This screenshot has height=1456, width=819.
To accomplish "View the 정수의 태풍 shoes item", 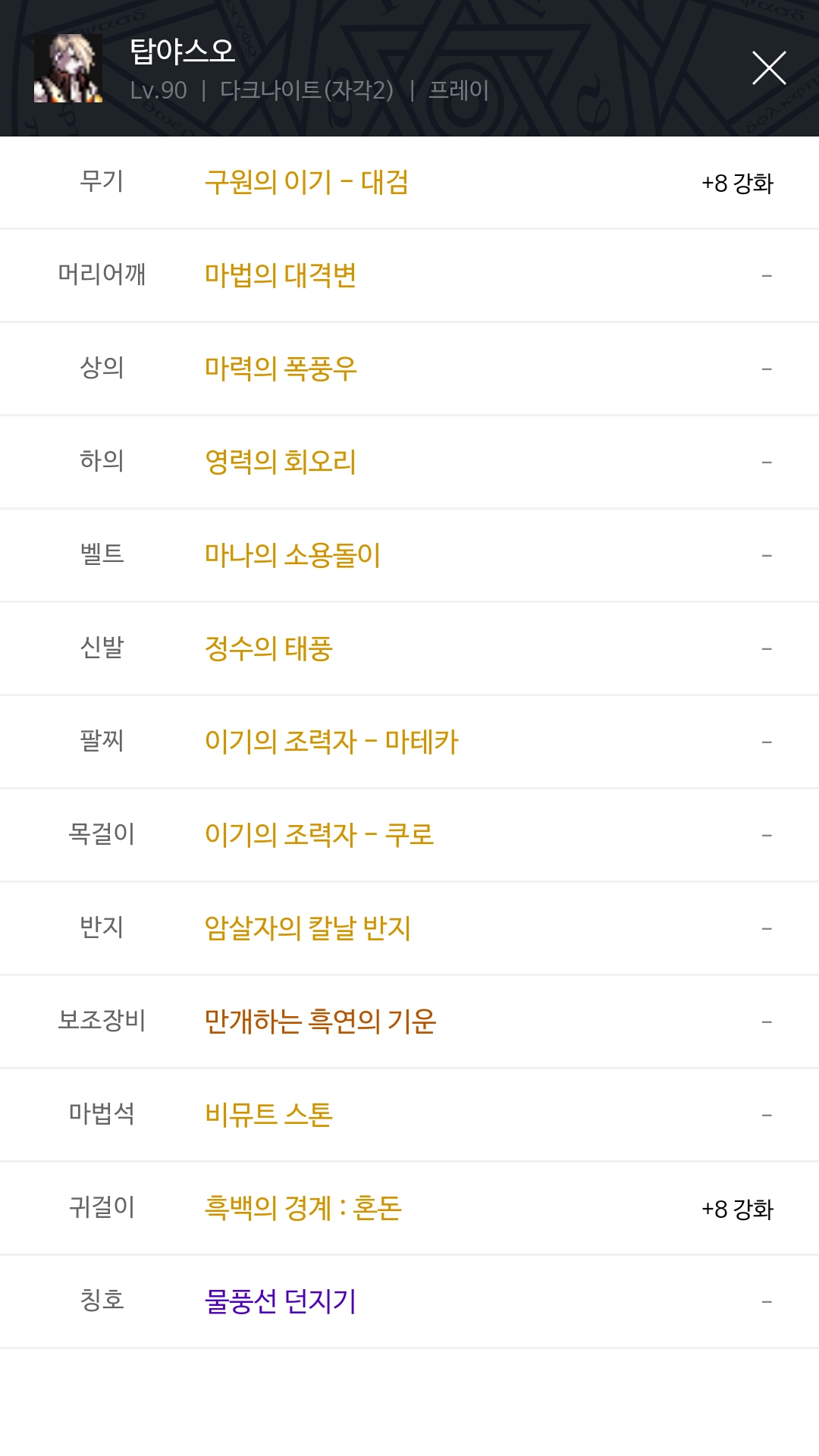I will coord(268,648).
